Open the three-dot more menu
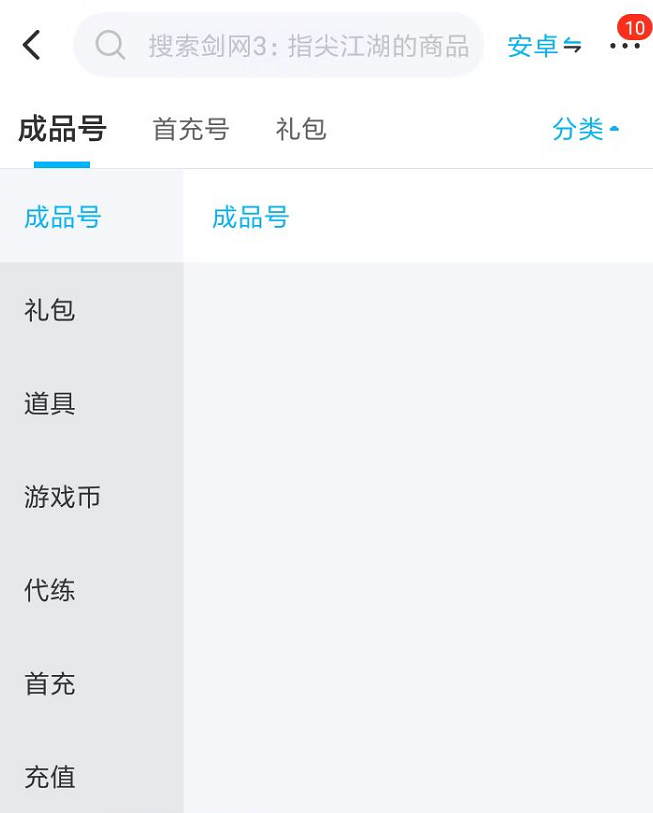 (x=625, y=46)
